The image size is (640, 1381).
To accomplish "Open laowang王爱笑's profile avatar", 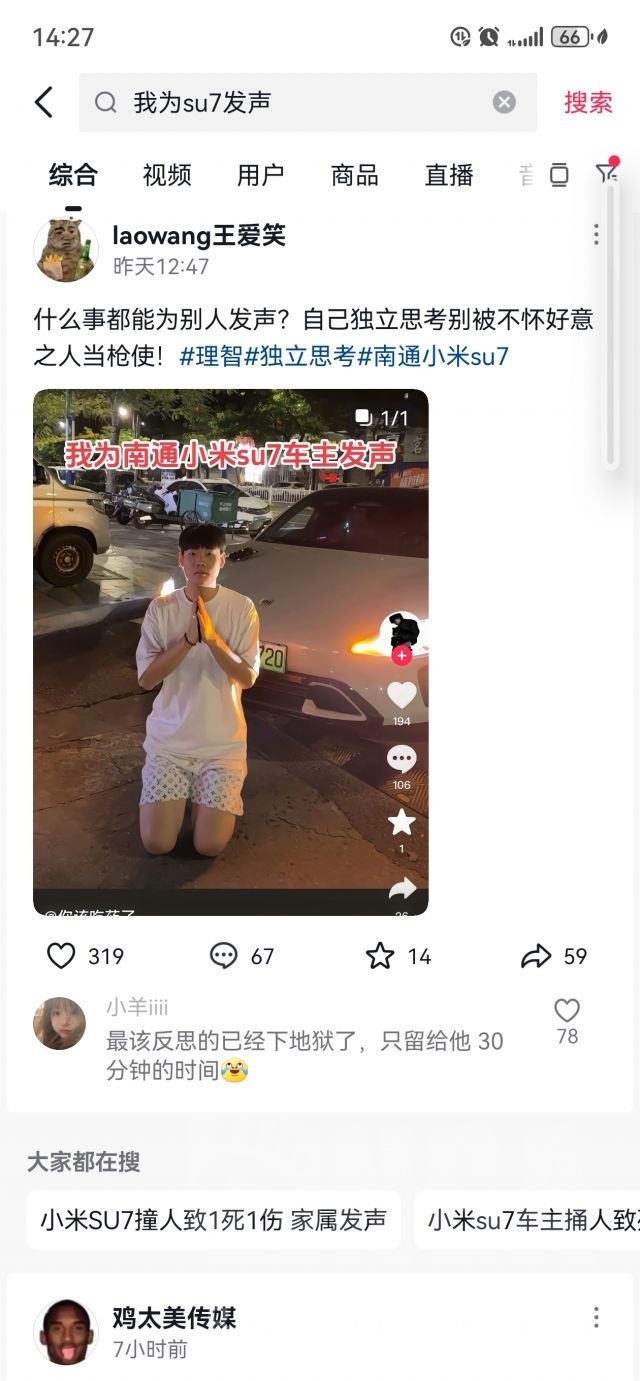I will pos(66,250).
